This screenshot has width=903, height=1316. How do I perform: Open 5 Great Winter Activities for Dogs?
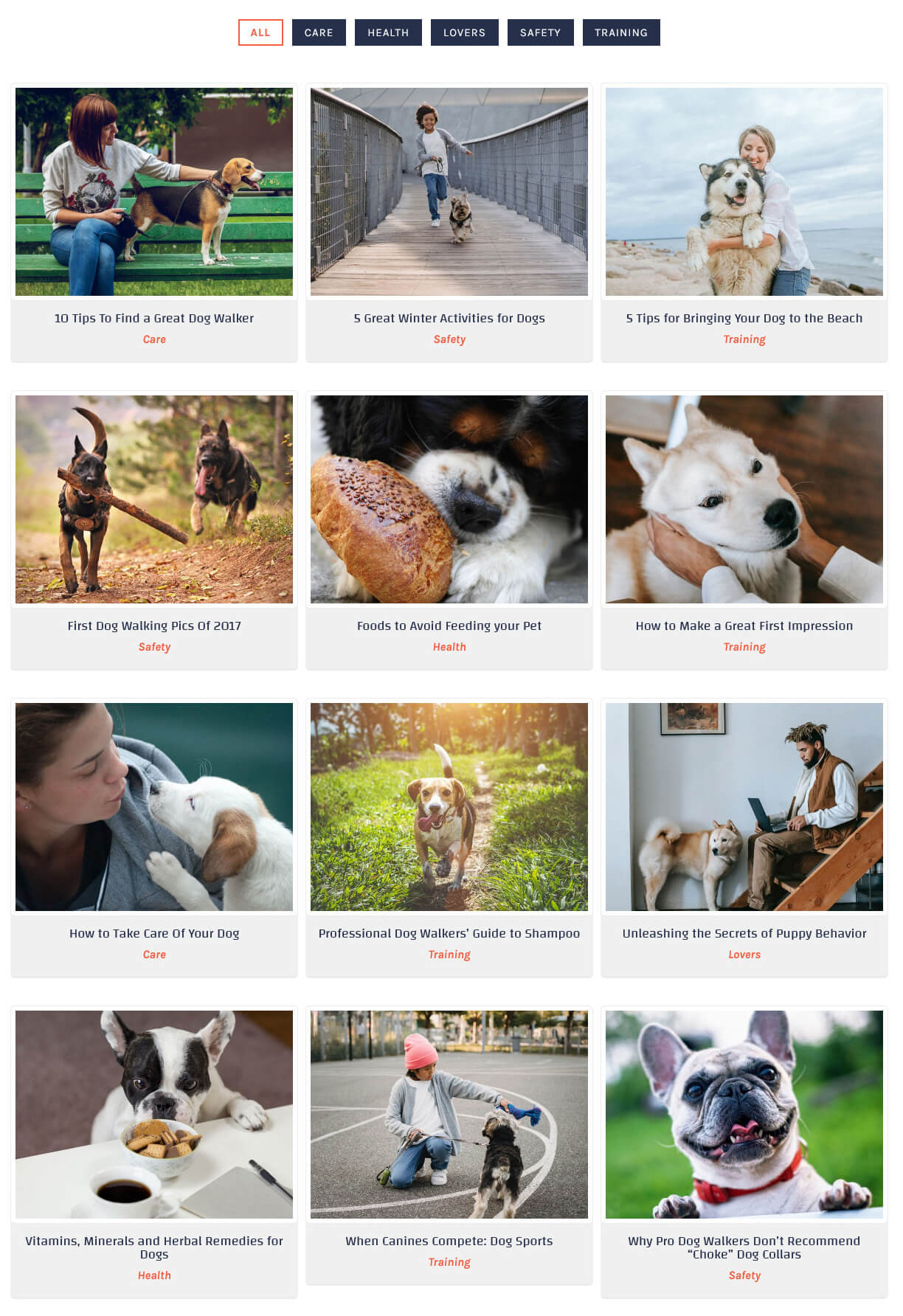click(449, 318)
